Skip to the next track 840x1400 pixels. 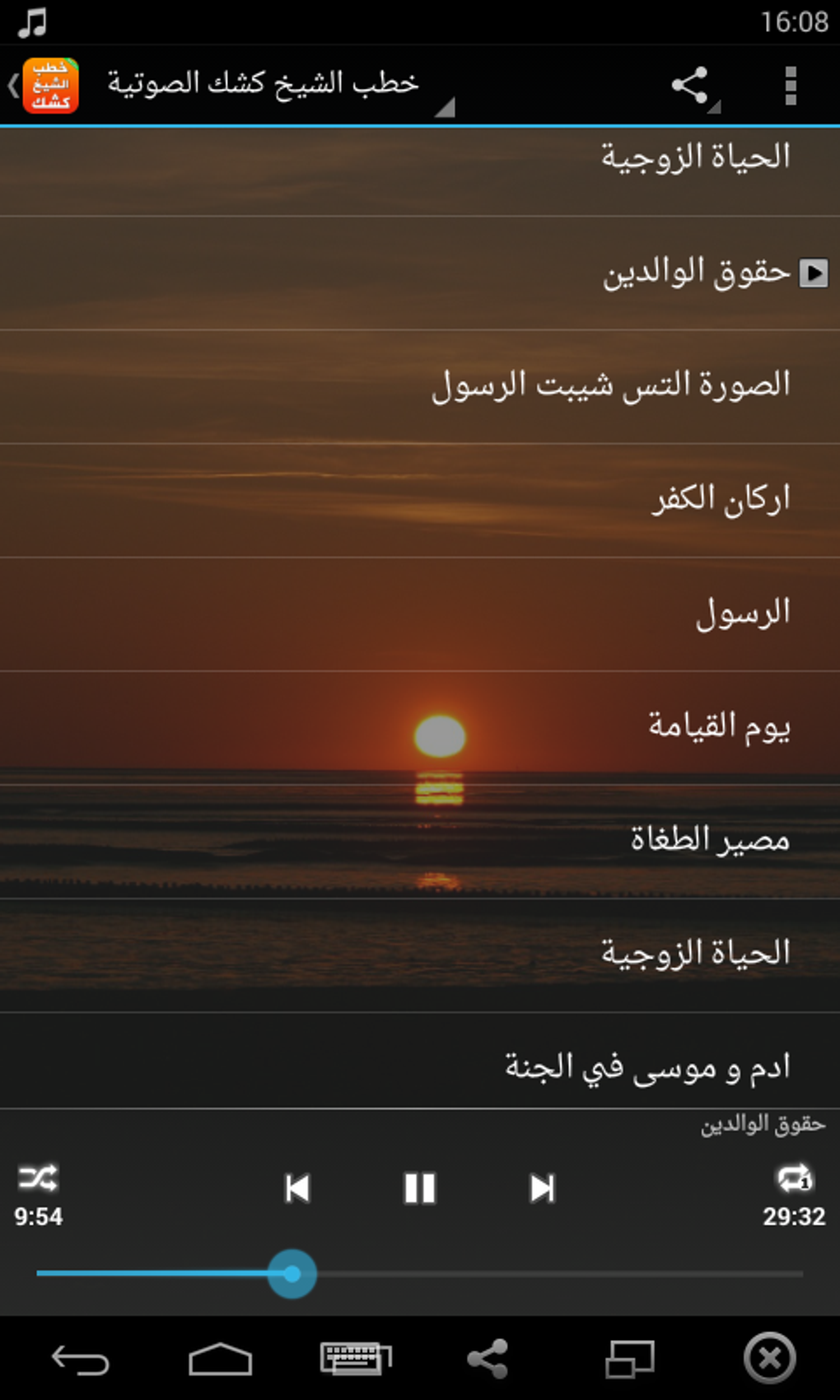tap(541, 1188)
